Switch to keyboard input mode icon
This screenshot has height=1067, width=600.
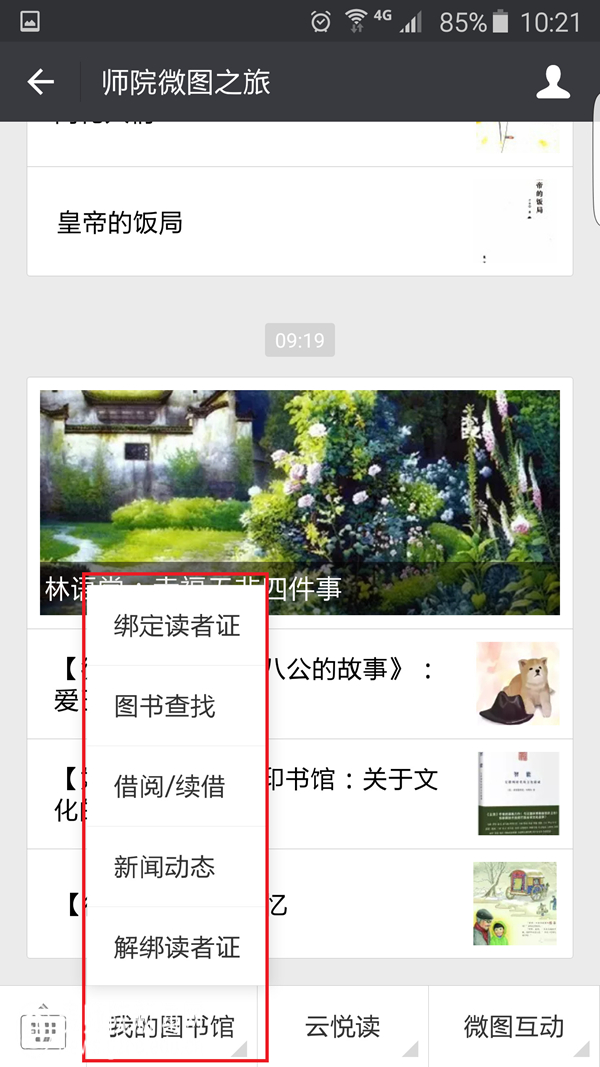click(43, 1027)
